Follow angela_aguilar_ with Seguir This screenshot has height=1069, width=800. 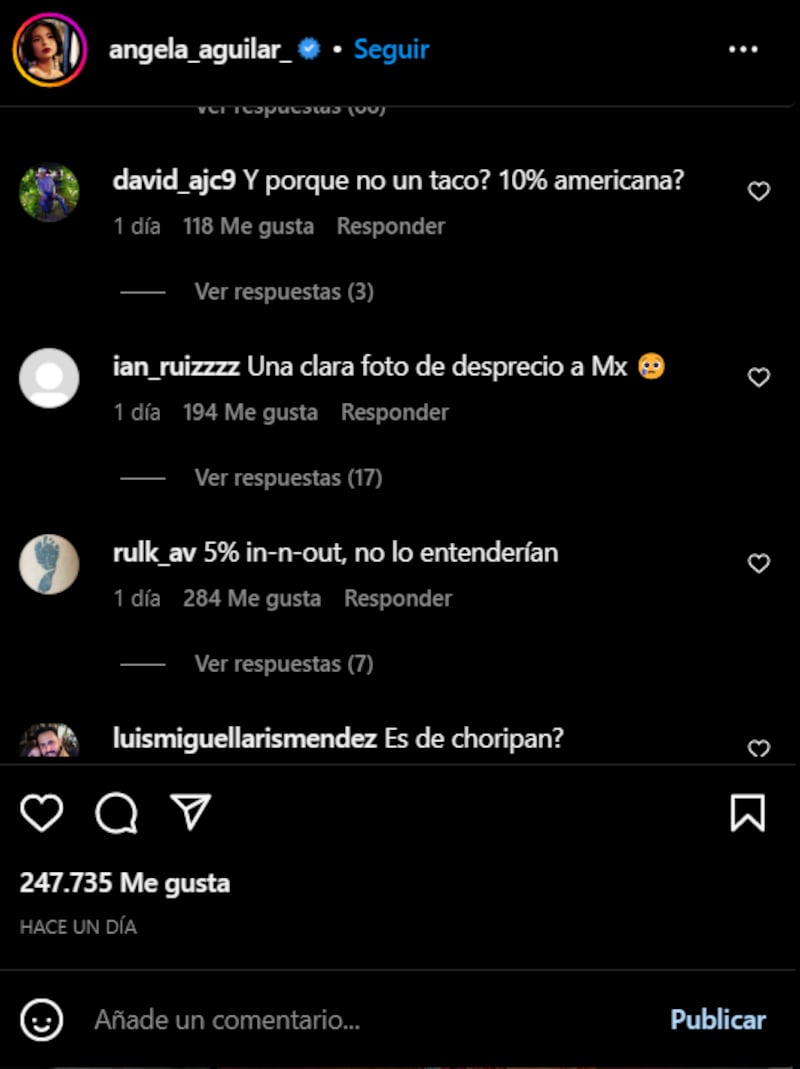point(391,49)
